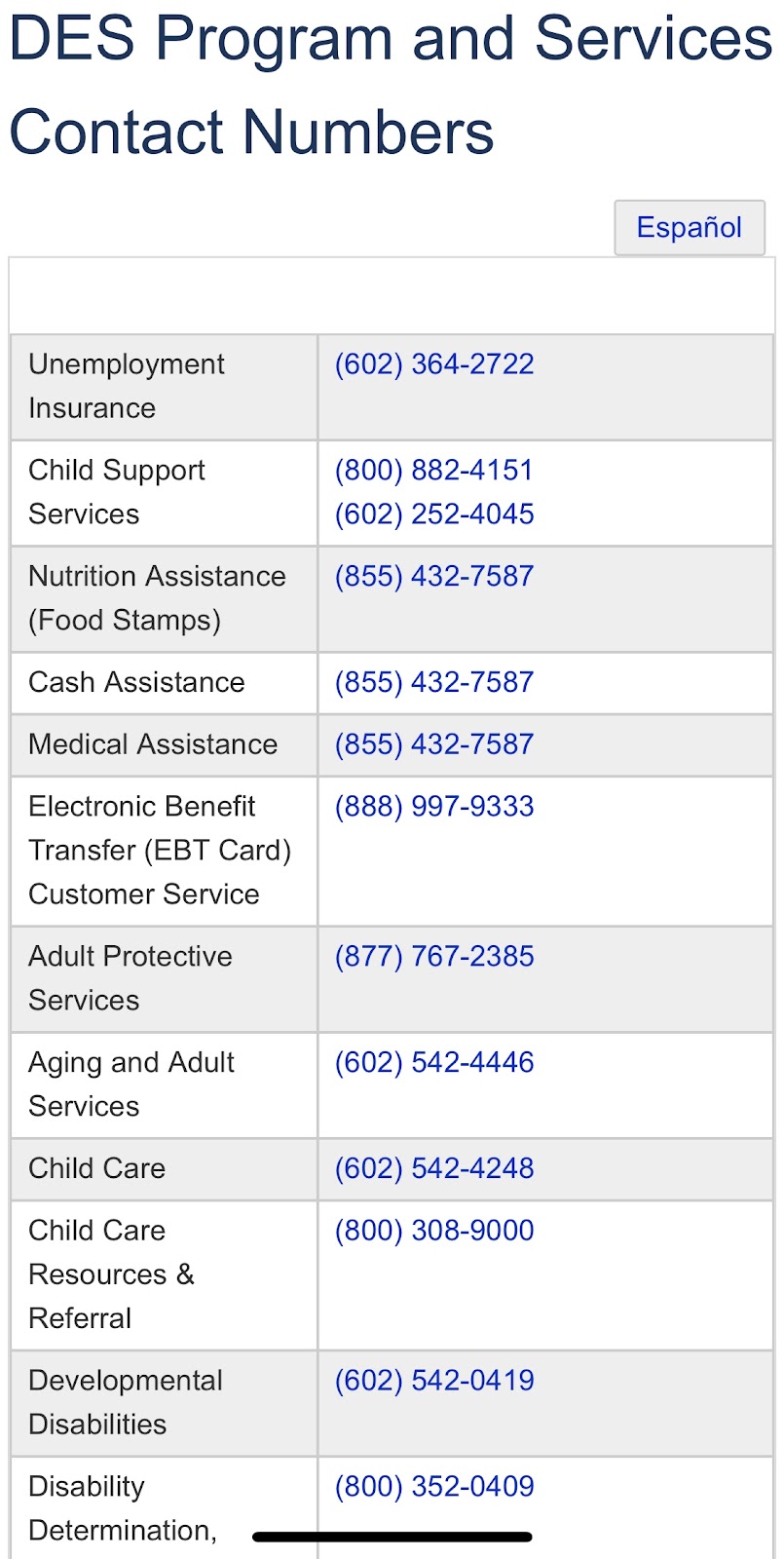Call Child Care Resources & Referral number
Screen dimensions: 784x1559
[x=434, y=1231]
